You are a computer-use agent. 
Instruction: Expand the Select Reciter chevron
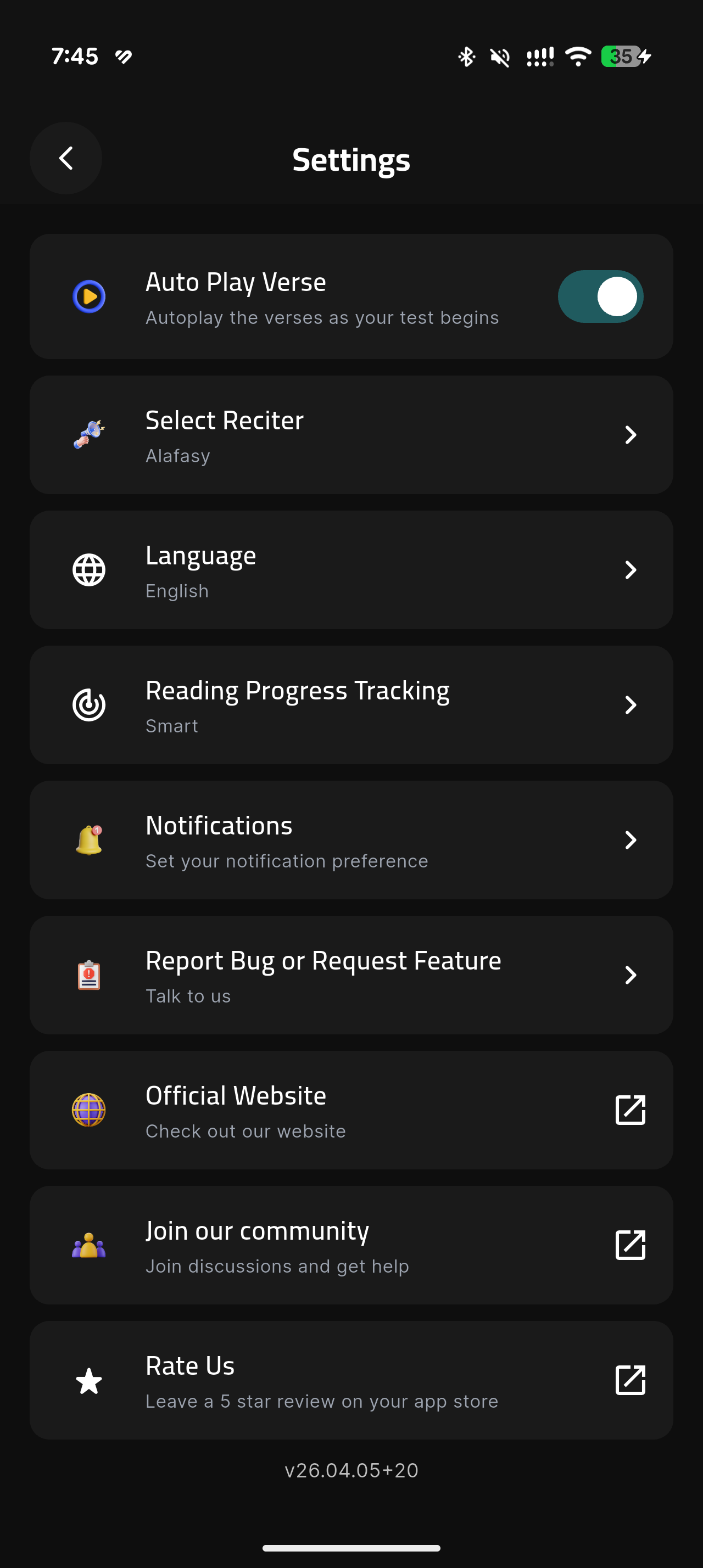coord(631,435)
